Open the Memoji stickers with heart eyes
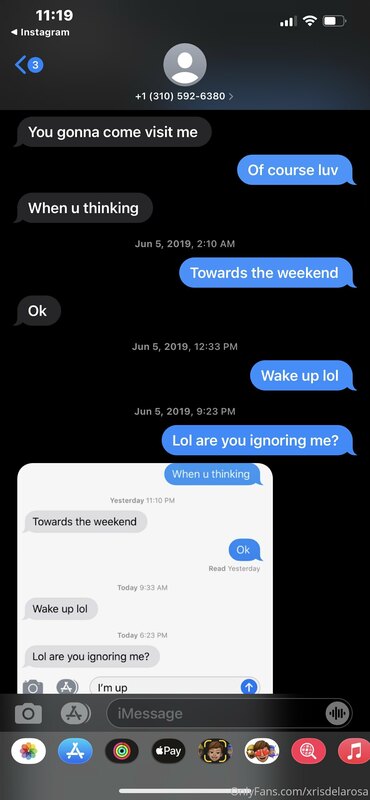Screen dimensions: 370x800 coord(262,751)
